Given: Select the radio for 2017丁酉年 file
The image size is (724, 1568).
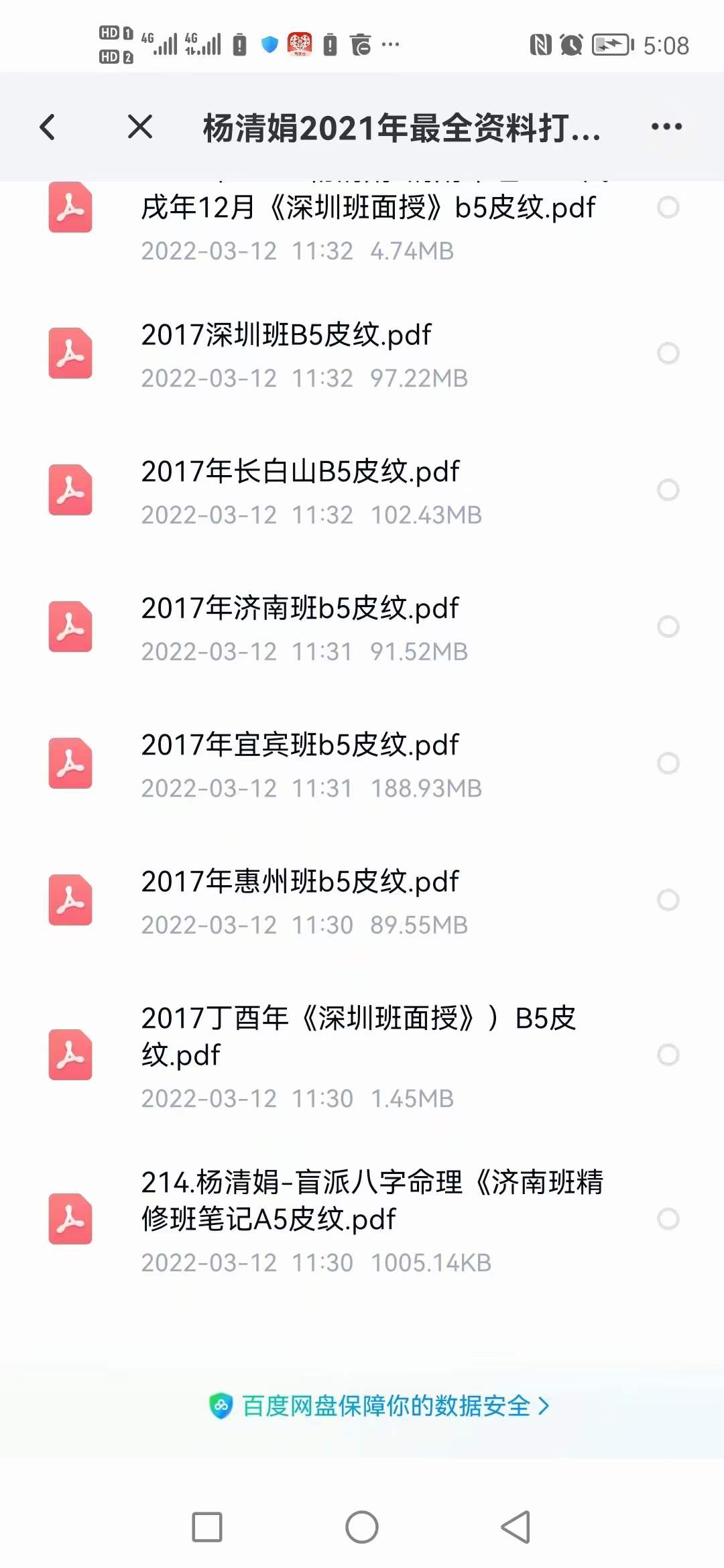Looking at the screenshot, I should [668, 1055].
